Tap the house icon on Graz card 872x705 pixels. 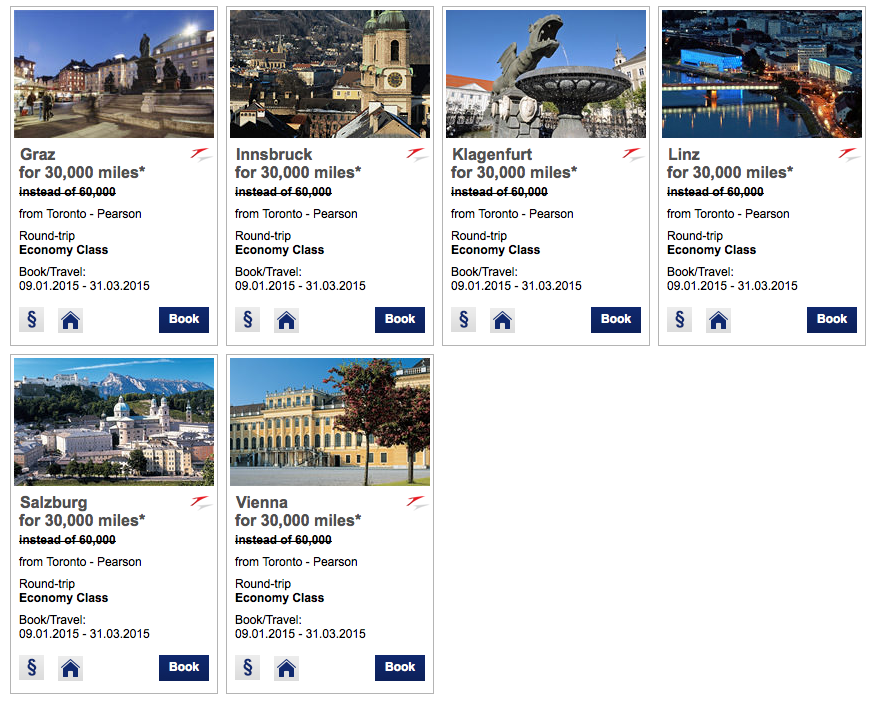pos(71,320)
